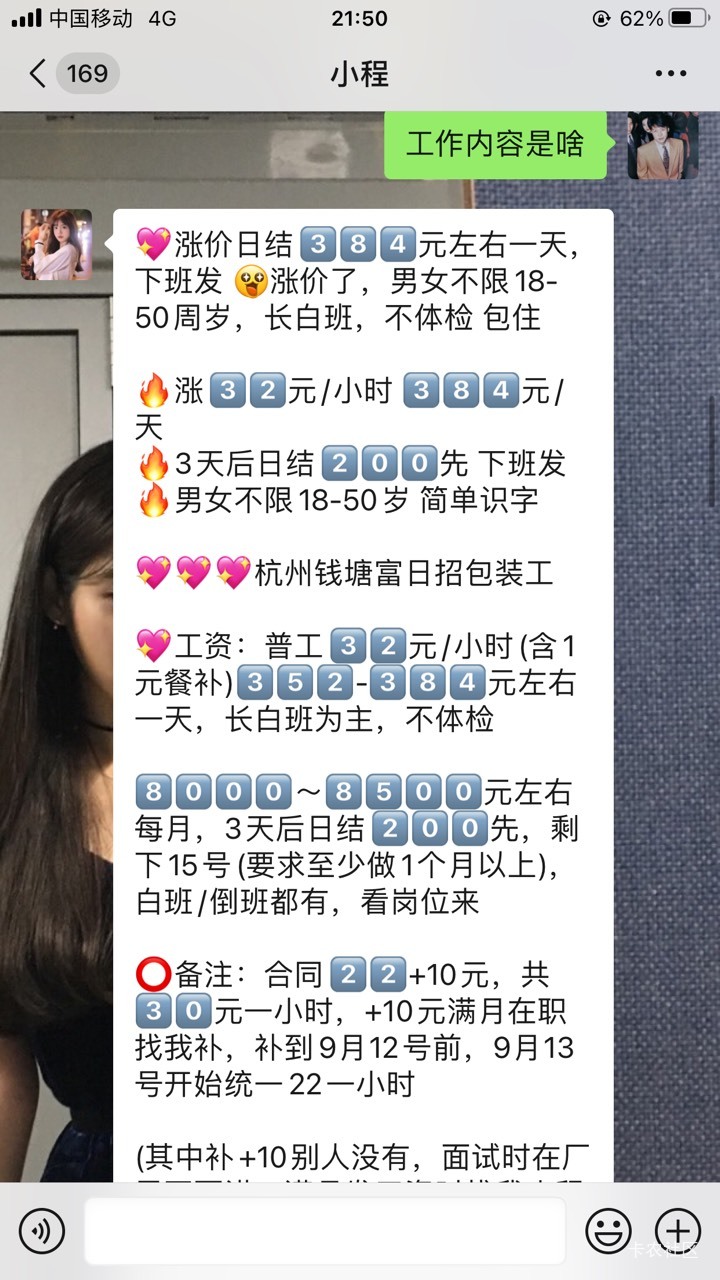Open 小程's profile avatar
The image size is (720, 1280).
[57, 244]
